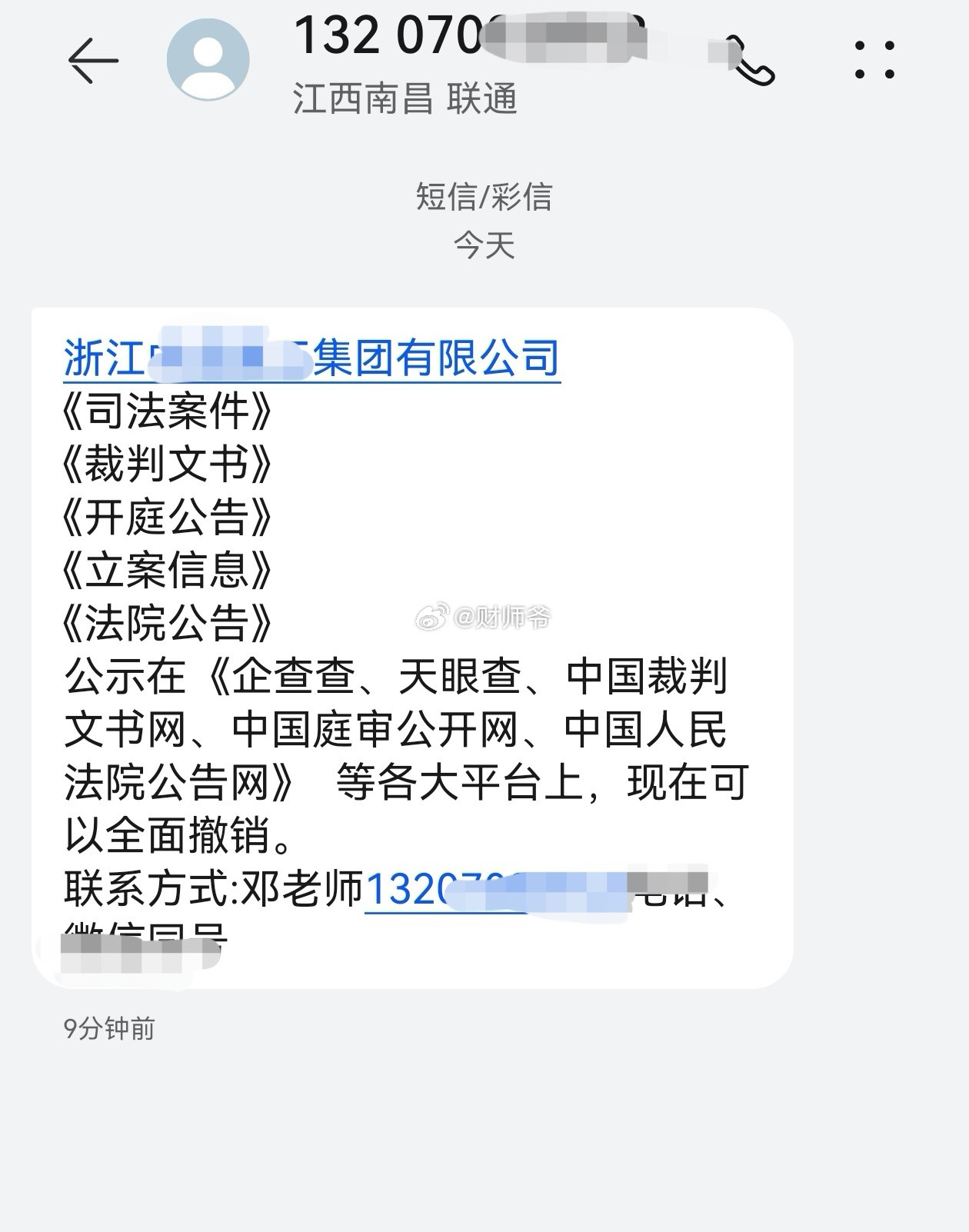Tap the 《立案信息》 line in the message
The width and height of the screenshot is (969, 1232).
point(165,569)
